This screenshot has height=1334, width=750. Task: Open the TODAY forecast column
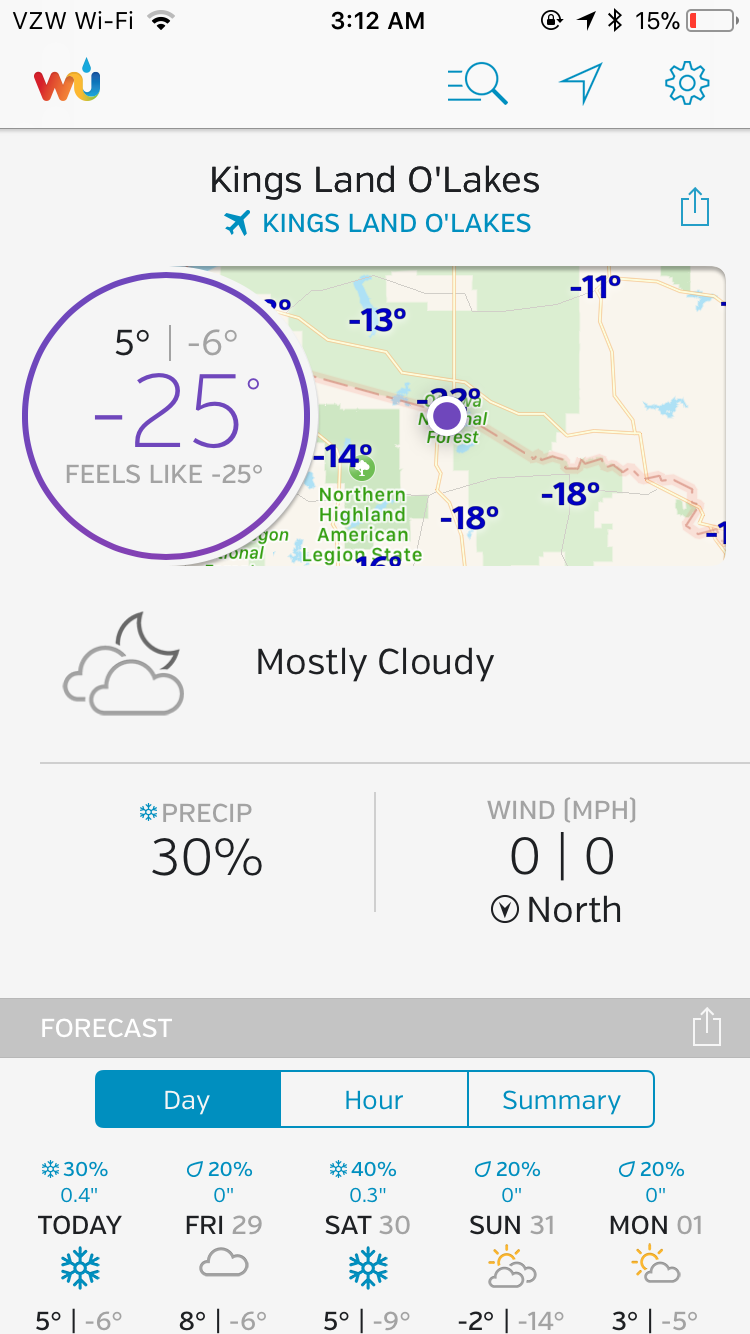pyautogui.click(x=79, y=1246)
